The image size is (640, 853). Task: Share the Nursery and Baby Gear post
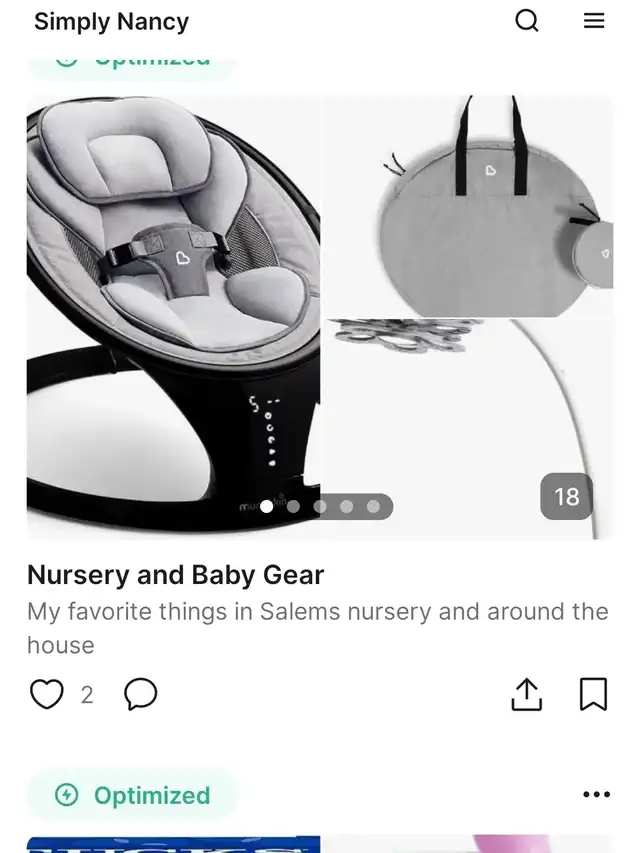(x=526, y=694)
